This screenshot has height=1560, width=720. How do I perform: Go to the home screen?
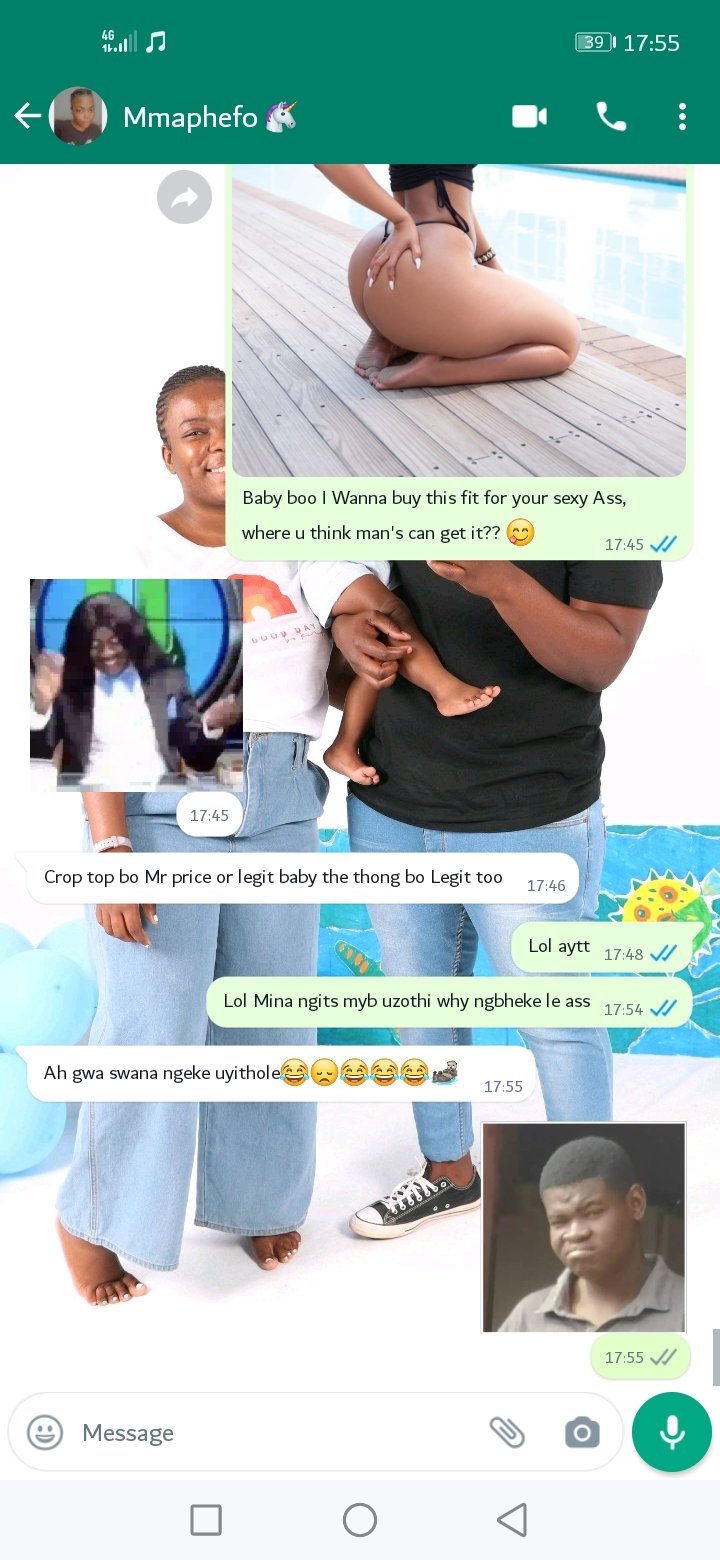[x=360, y=1520]
